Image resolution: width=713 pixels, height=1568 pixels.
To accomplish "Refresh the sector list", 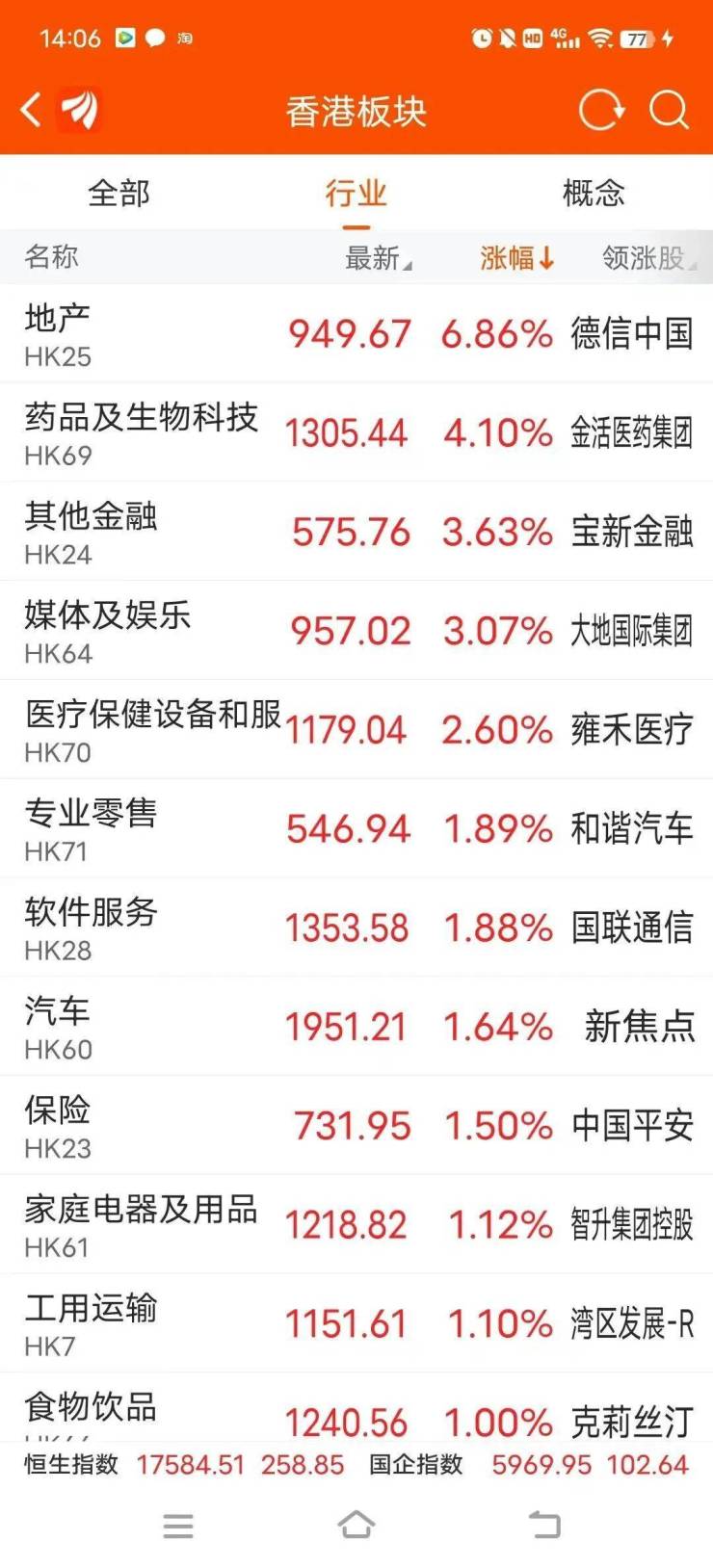I will (x=601, y=110).
